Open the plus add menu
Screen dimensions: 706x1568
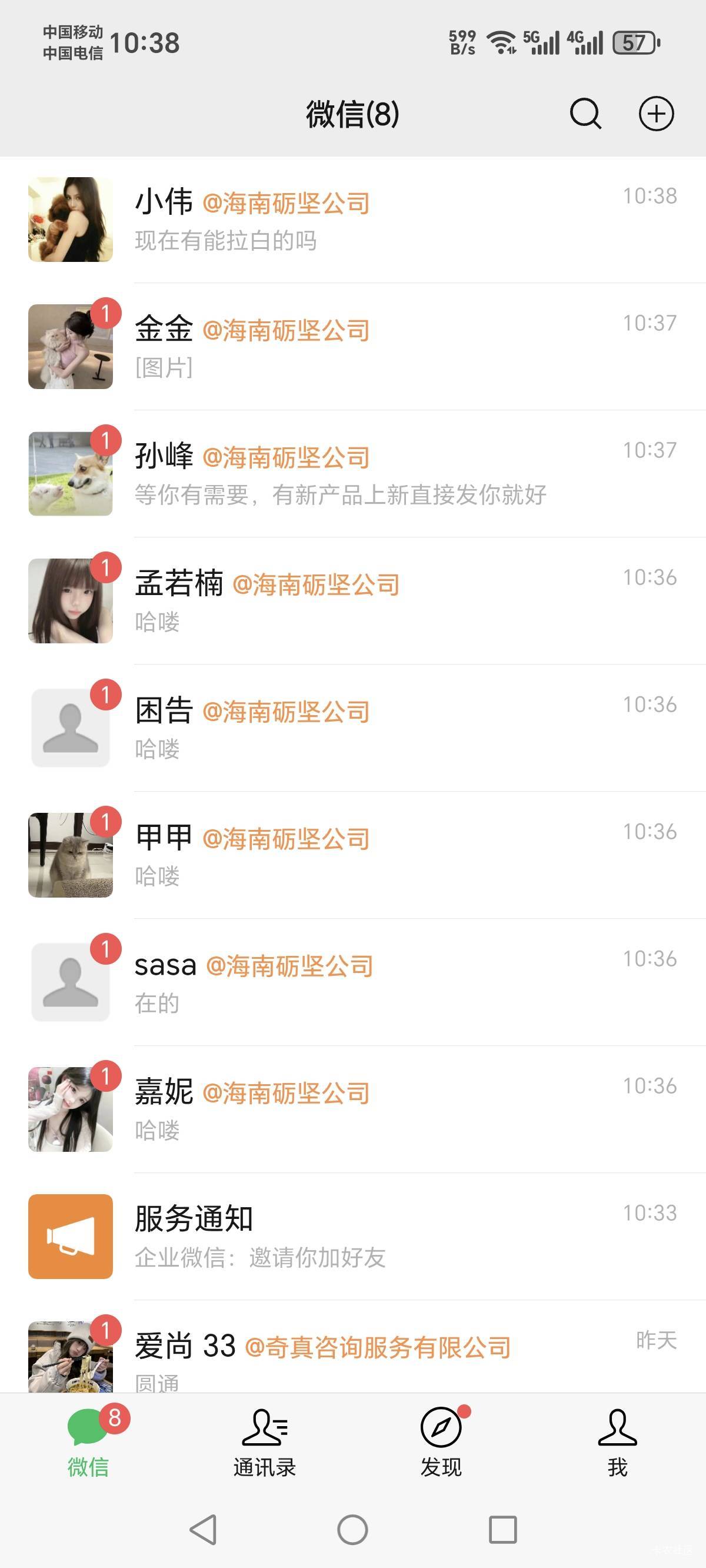coord(656,113)
